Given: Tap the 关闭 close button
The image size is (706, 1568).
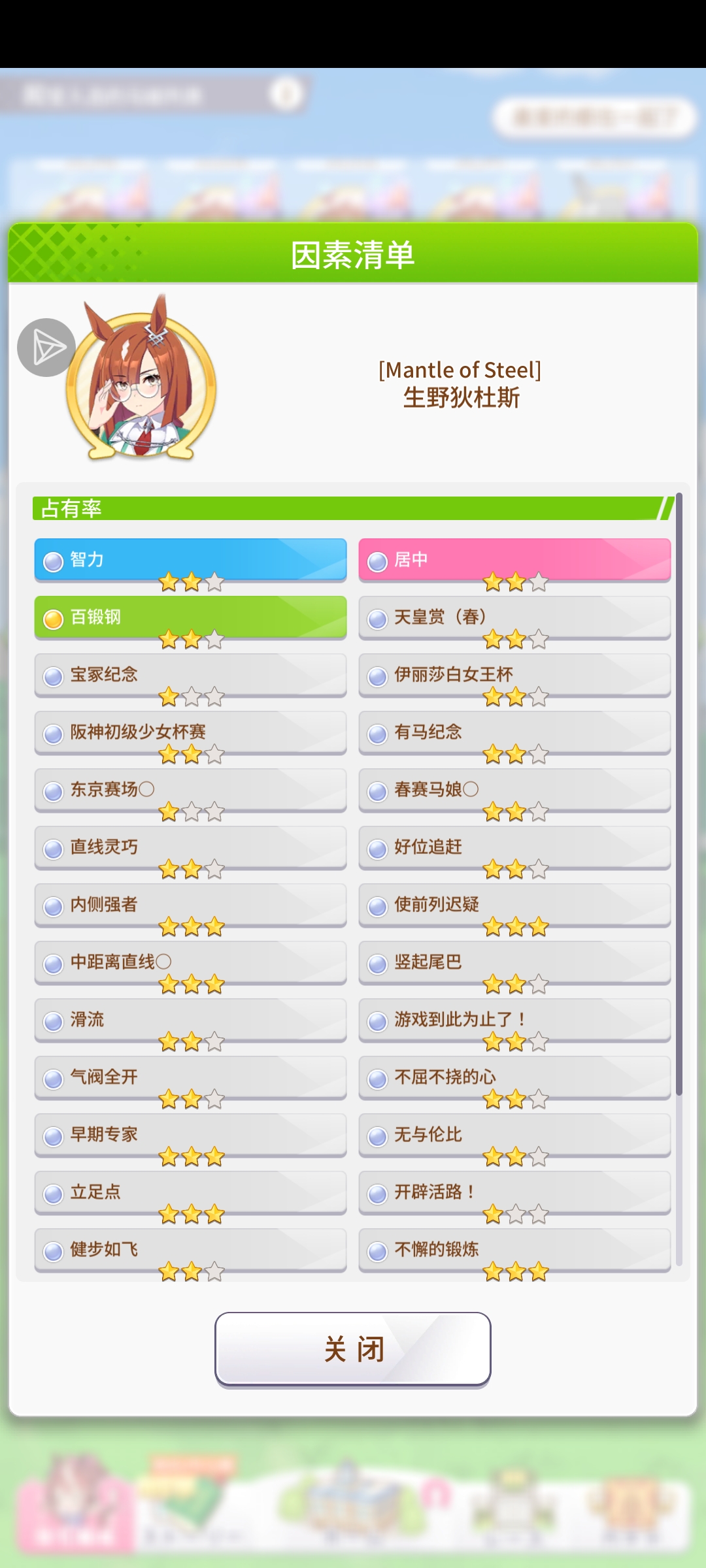Looking at the screenshot, I should 353,1348.
